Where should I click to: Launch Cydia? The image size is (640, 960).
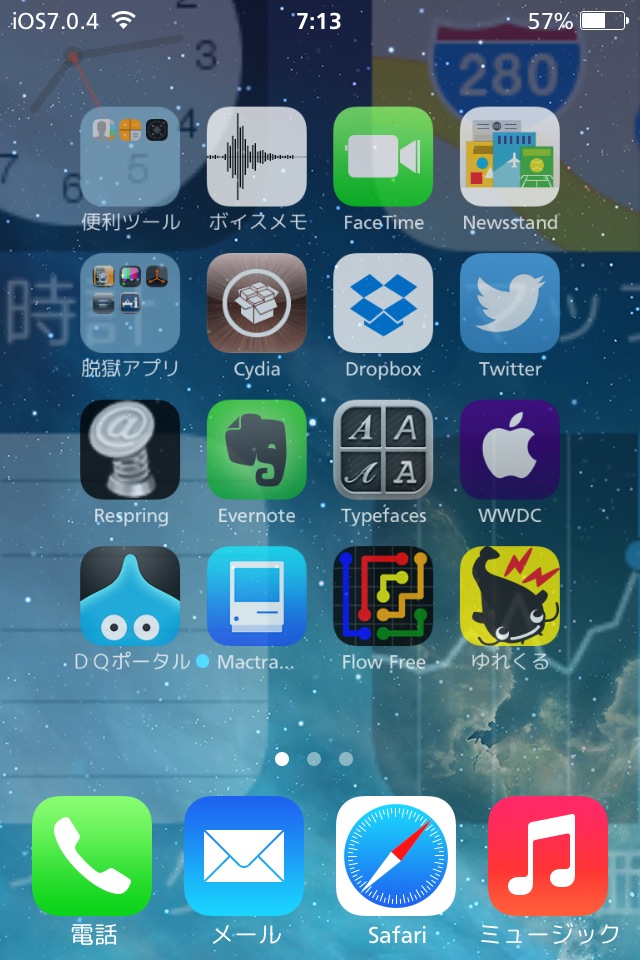click(257, 303)
